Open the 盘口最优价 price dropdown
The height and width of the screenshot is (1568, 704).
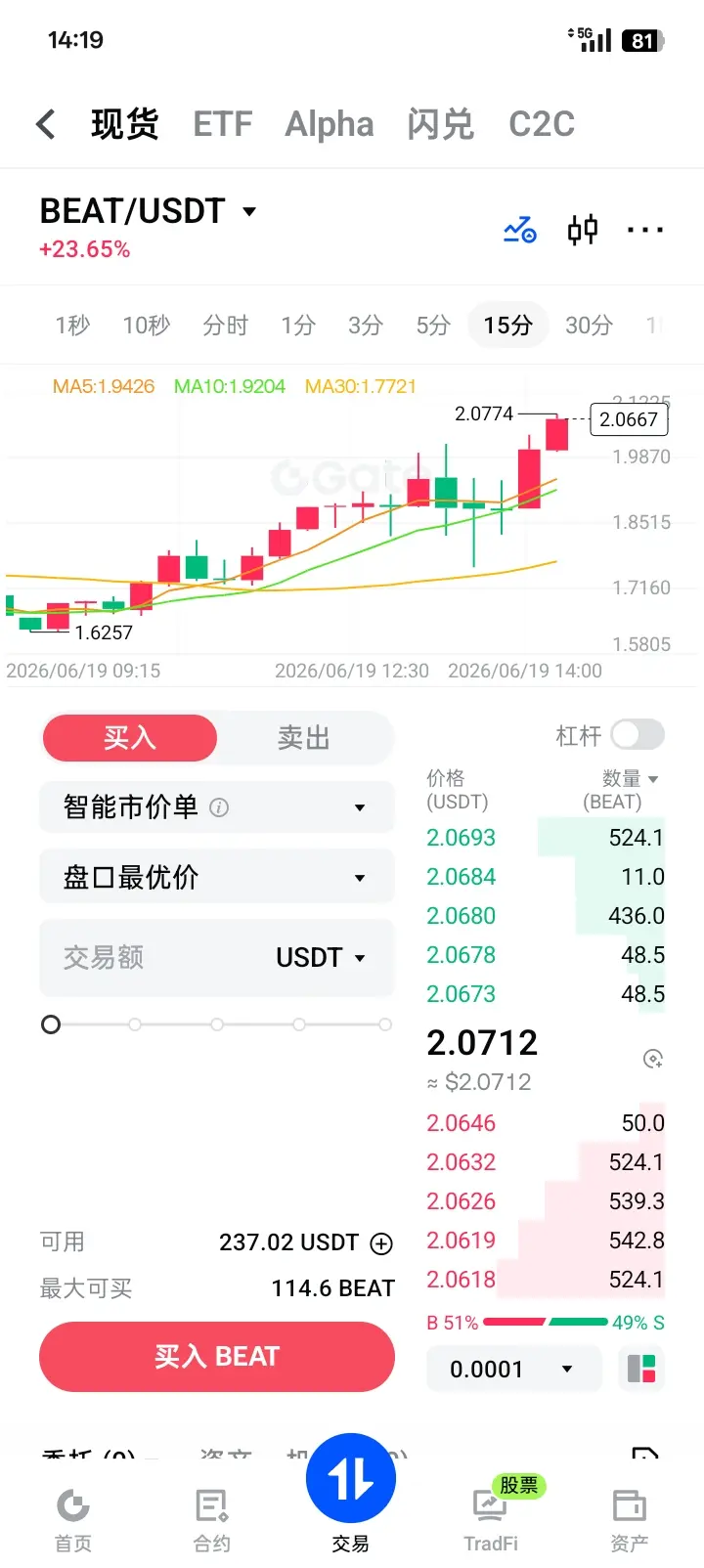pos(217,877)
